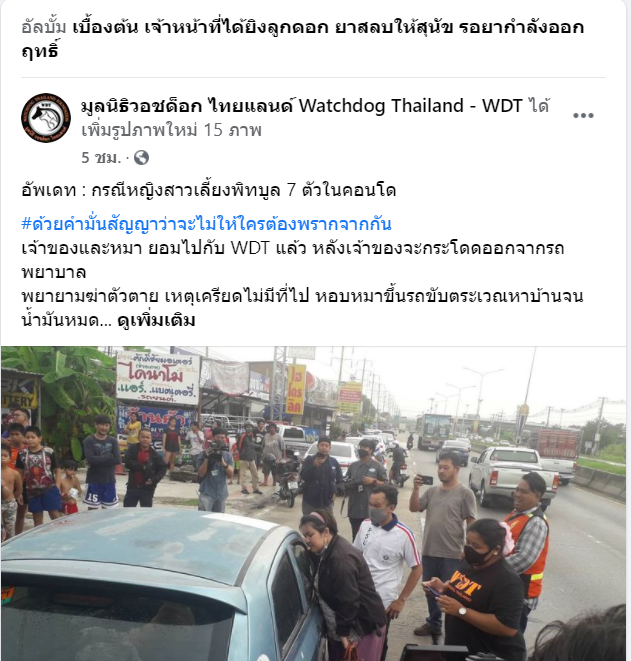Open the photo of the crowd by the car
Image resolution: width=631 pixels, height=661 pixels.
313,503
